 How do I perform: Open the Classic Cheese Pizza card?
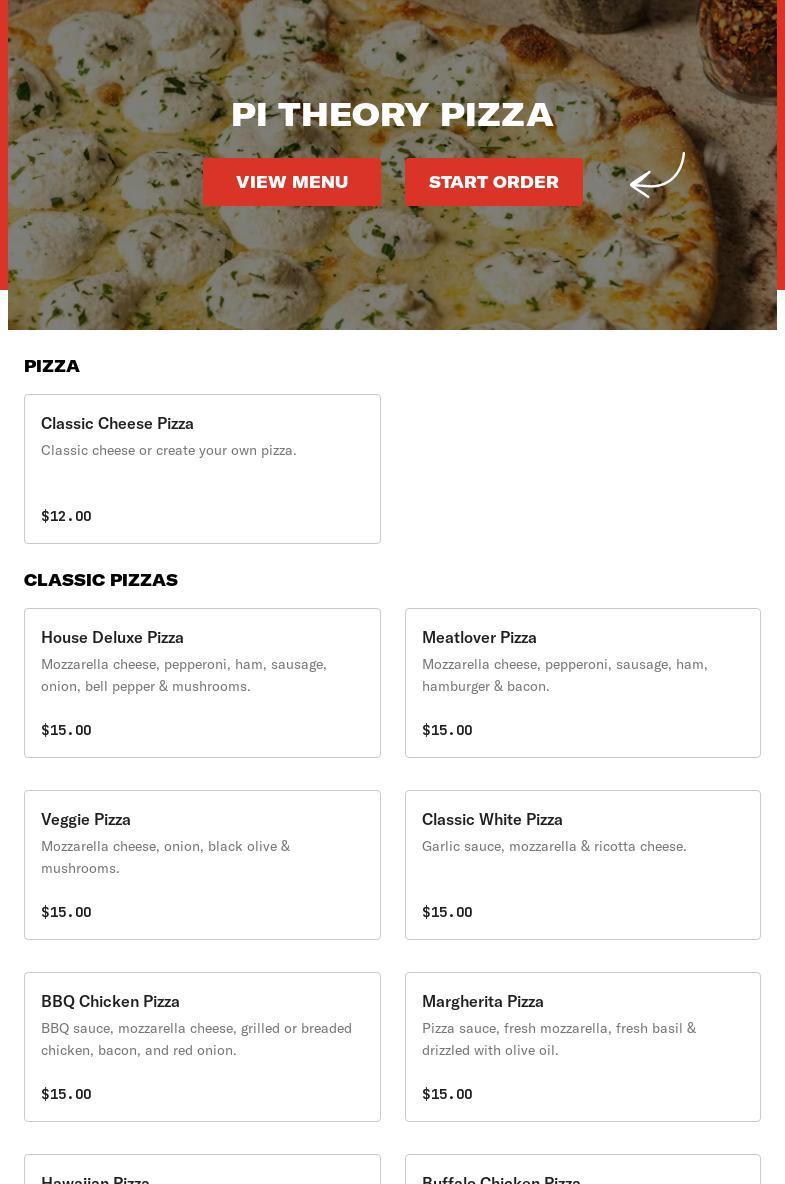pos(202,469)
